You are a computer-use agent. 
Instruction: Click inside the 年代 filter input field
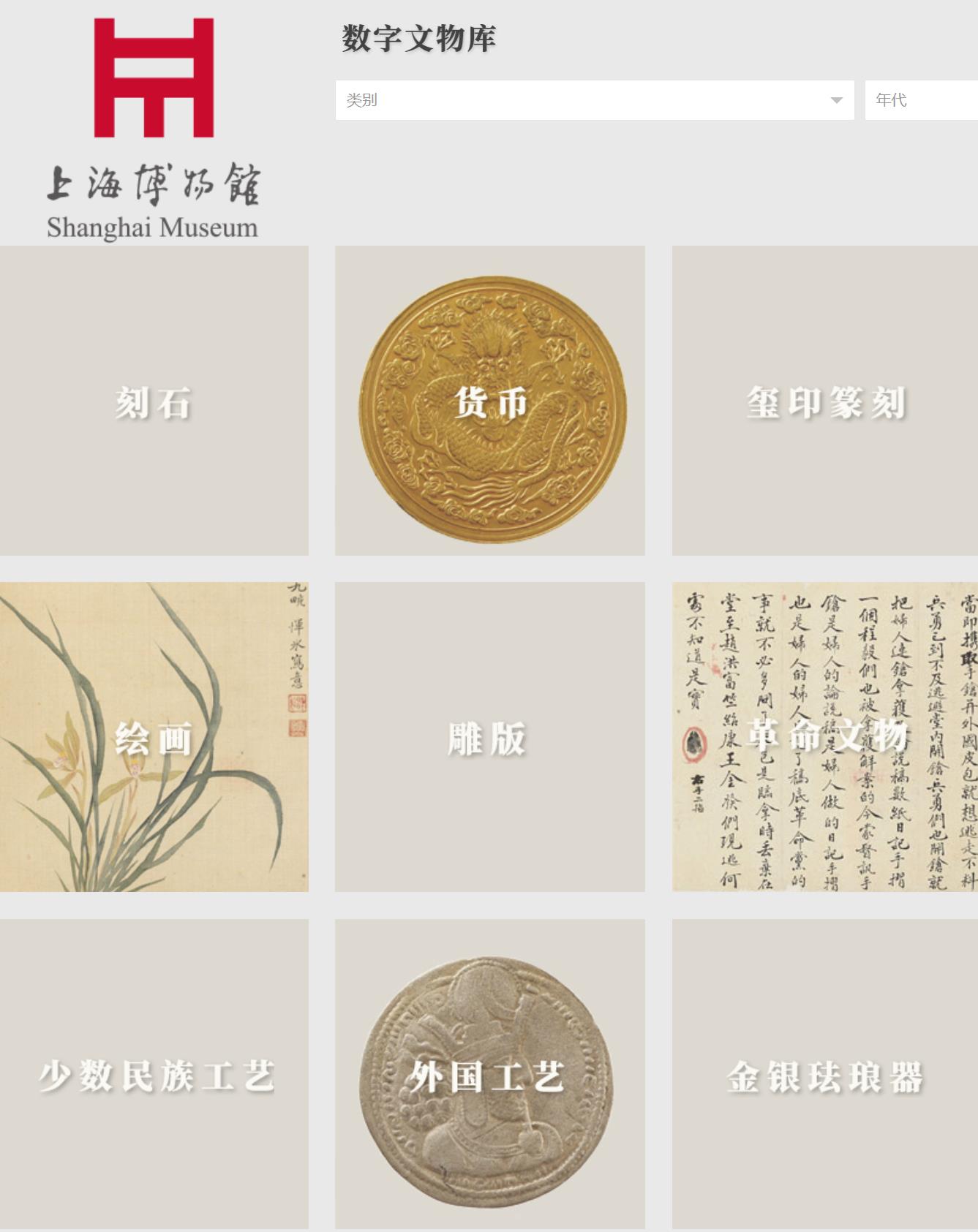tap(922, 100)
